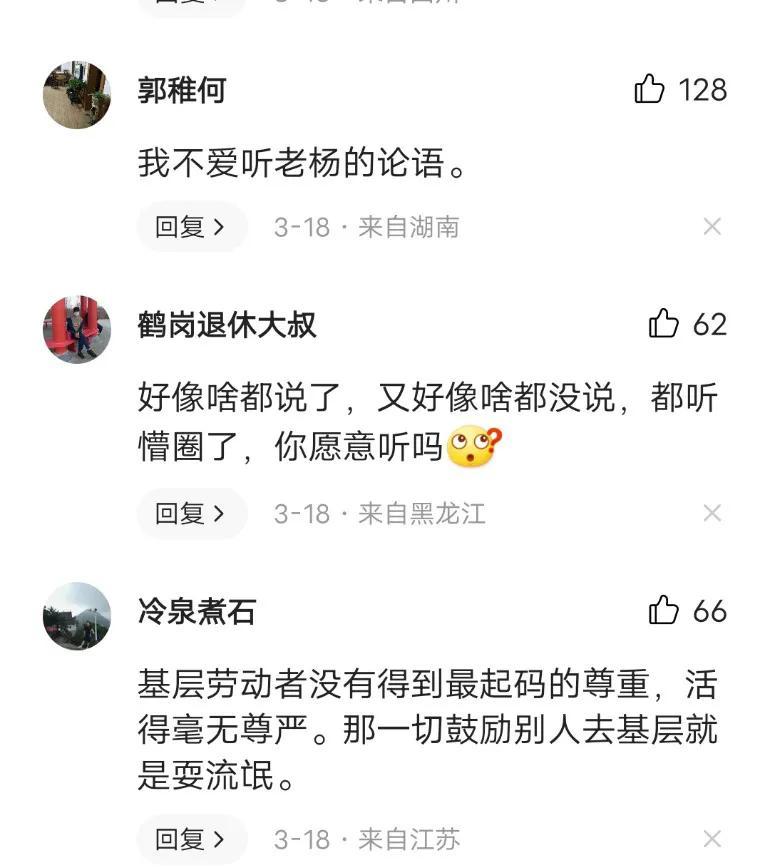Open 鹤岗退休大叔's profile avatar
This screenshot has width=770, height=868.
point(77,329)
